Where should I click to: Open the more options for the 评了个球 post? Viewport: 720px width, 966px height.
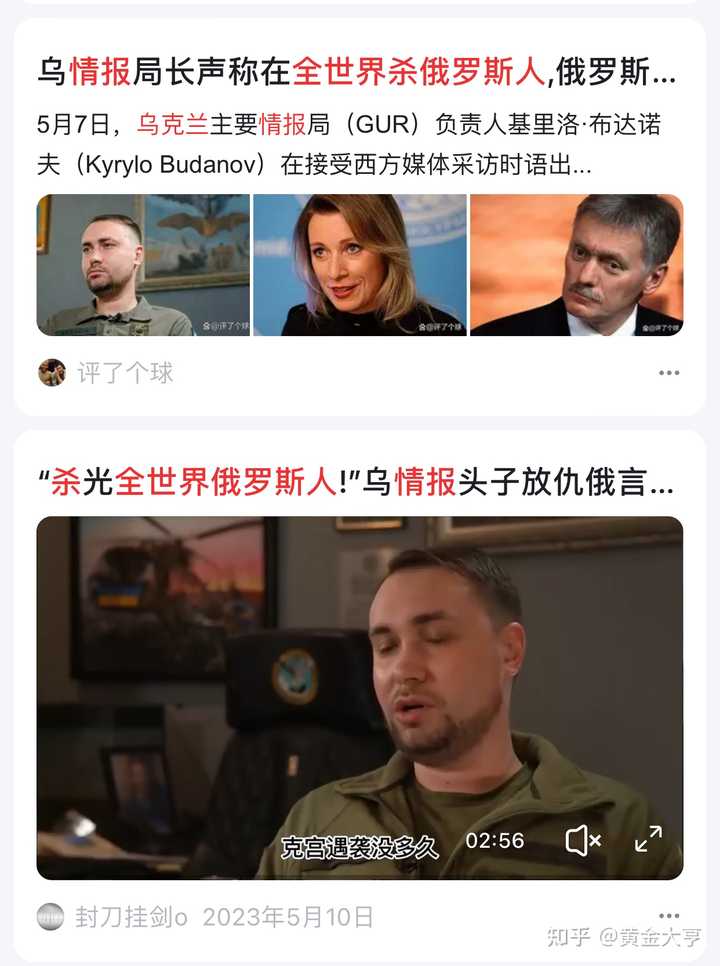click(669, 373)
